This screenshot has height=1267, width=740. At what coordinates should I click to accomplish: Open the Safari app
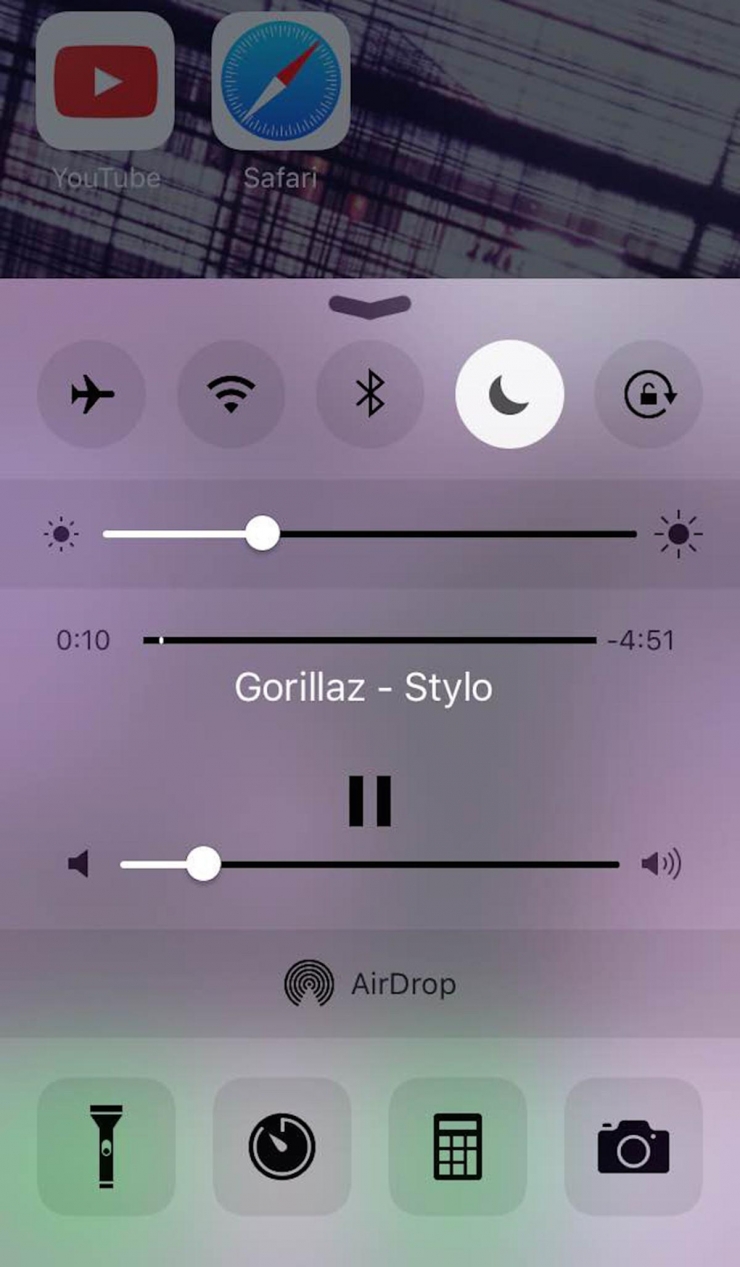pos(281,82)
